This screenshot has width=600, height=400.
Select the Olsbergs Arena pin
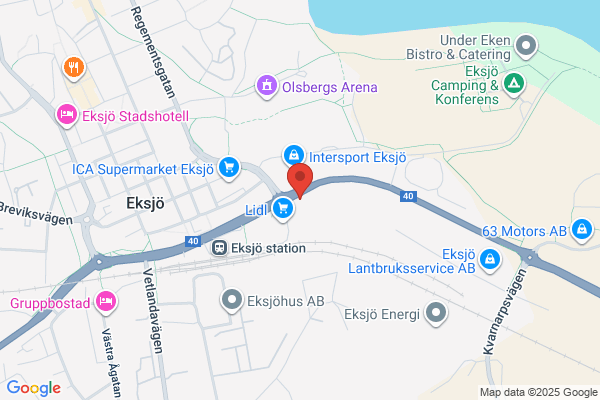click(267, 86)
